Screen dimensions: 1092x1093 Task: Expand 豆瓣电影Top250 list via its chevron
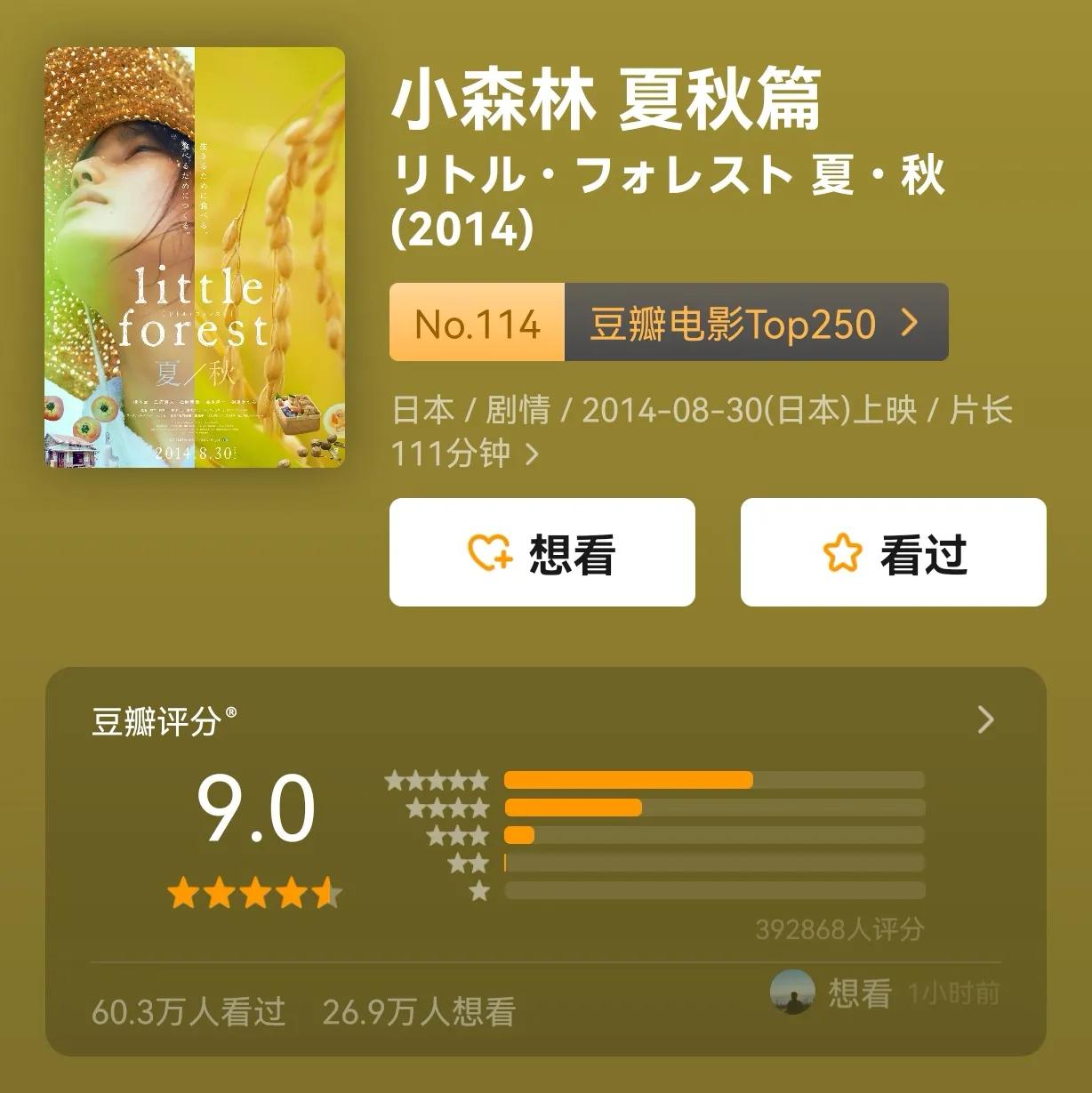pos(908,324)
